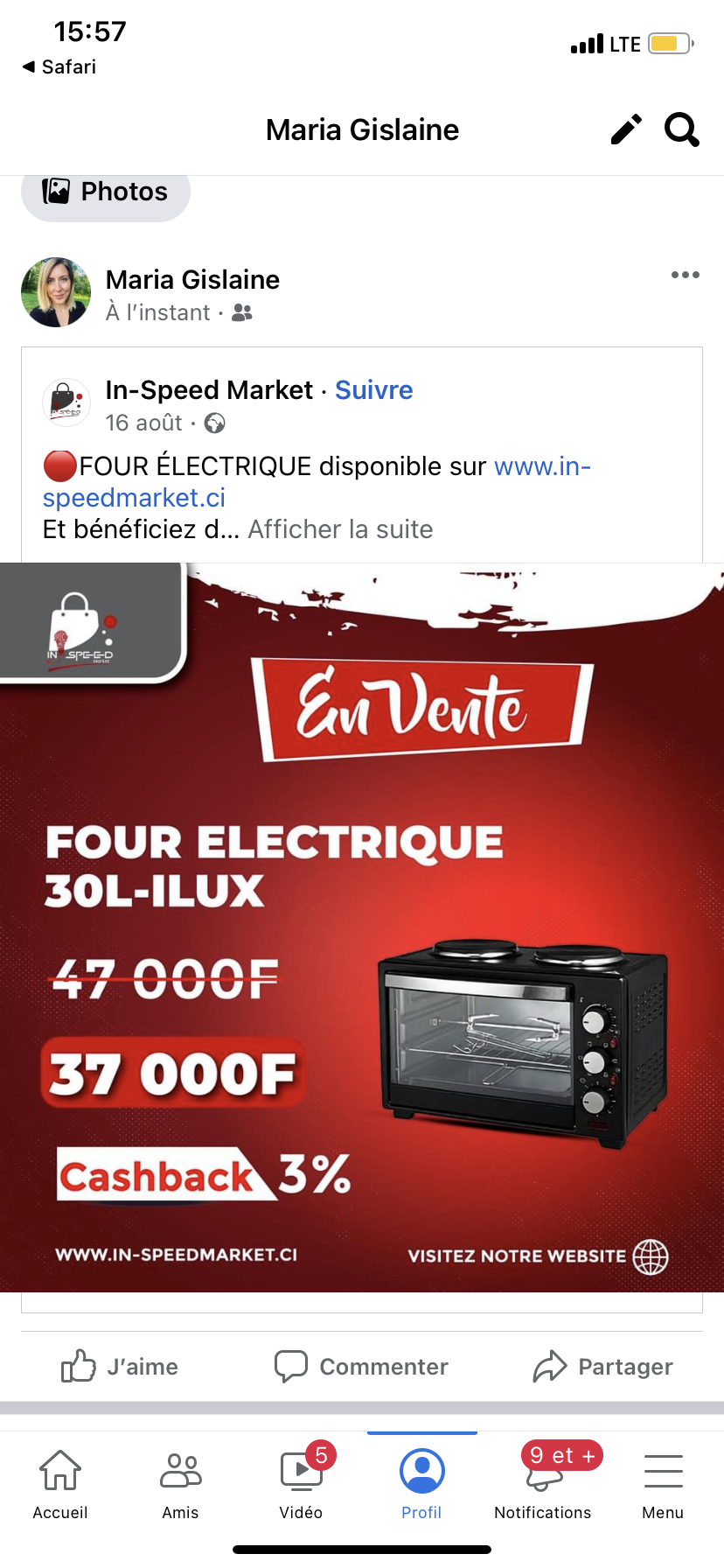The height and width of the screenshot is (1568, 724).
Task: Switch to the Amis tab
Action: point(181,1485)
